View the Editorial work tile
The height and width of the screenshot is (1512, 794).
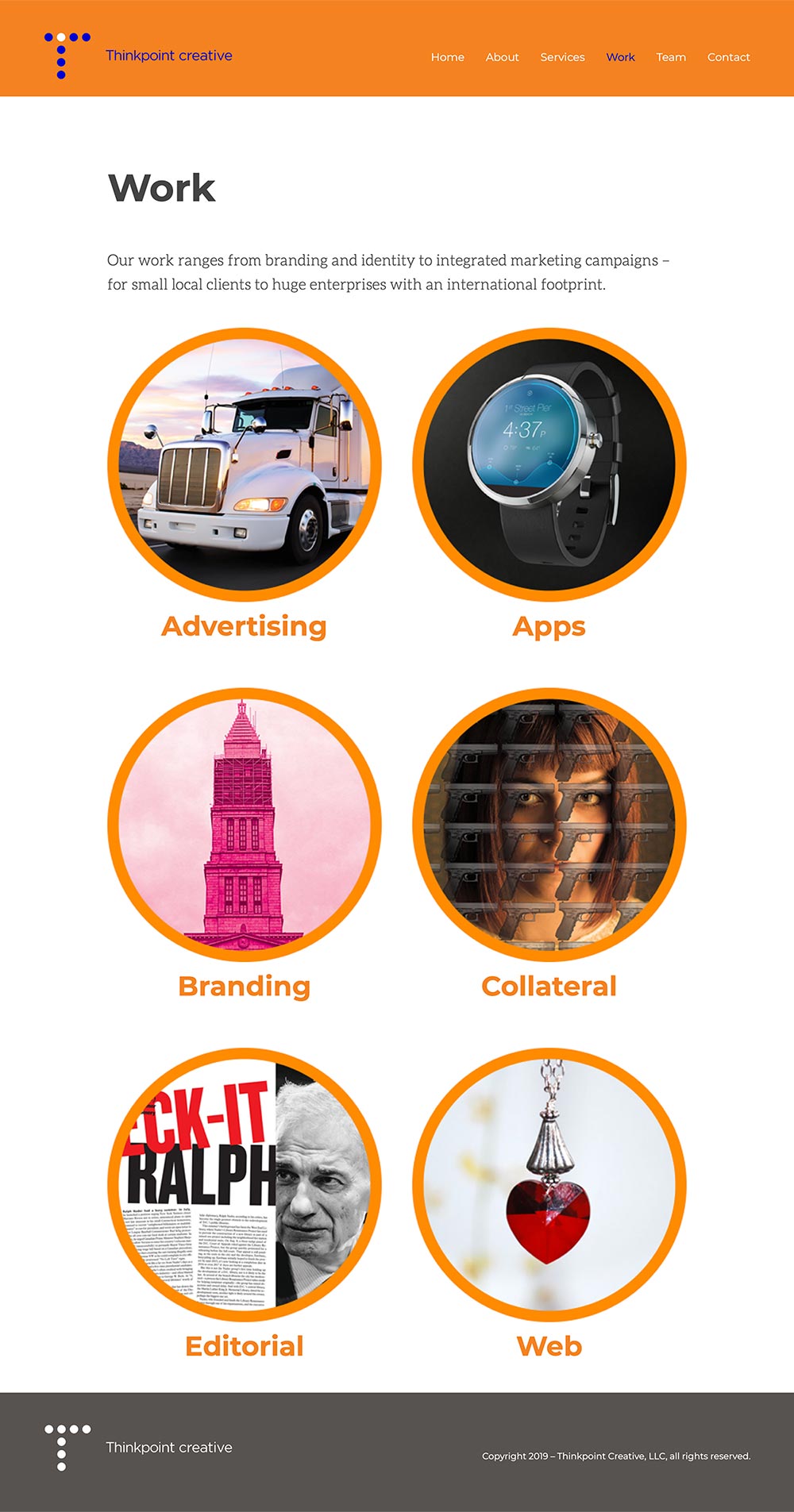pyautogui.click(x=245, y=1185)
